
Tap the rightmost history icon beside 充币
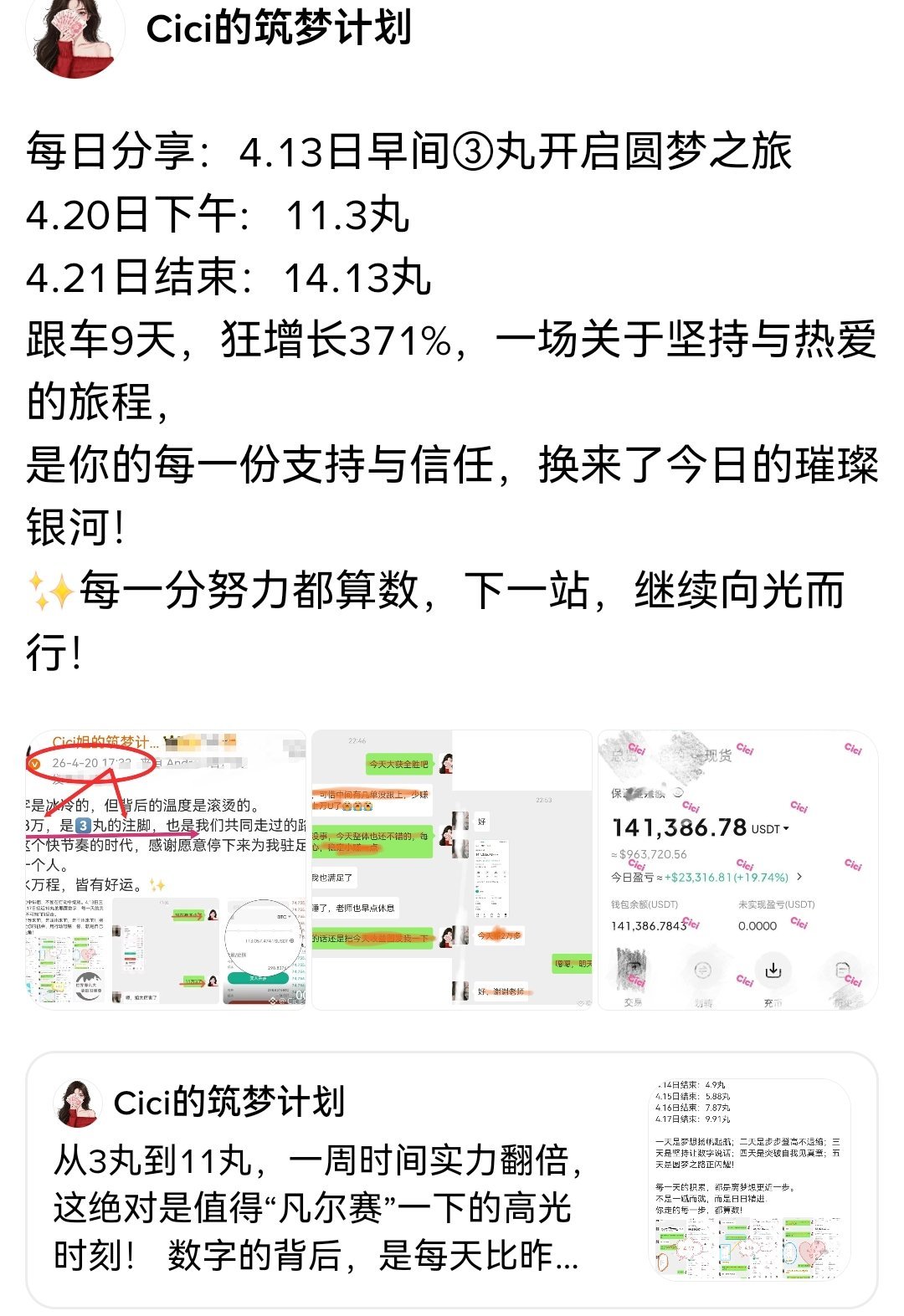pyautogui.click(x=843, y=970)
